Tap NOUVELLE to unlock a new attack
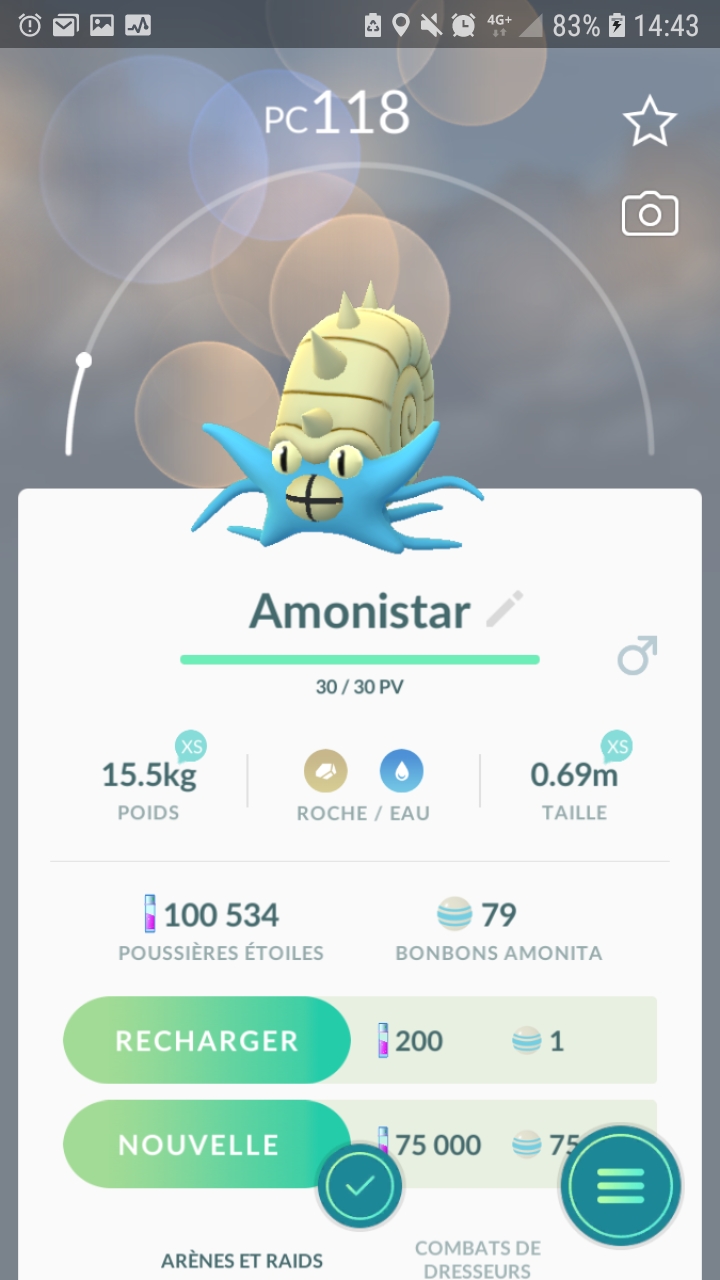The image size is (720, 1280). point(198,1144)
